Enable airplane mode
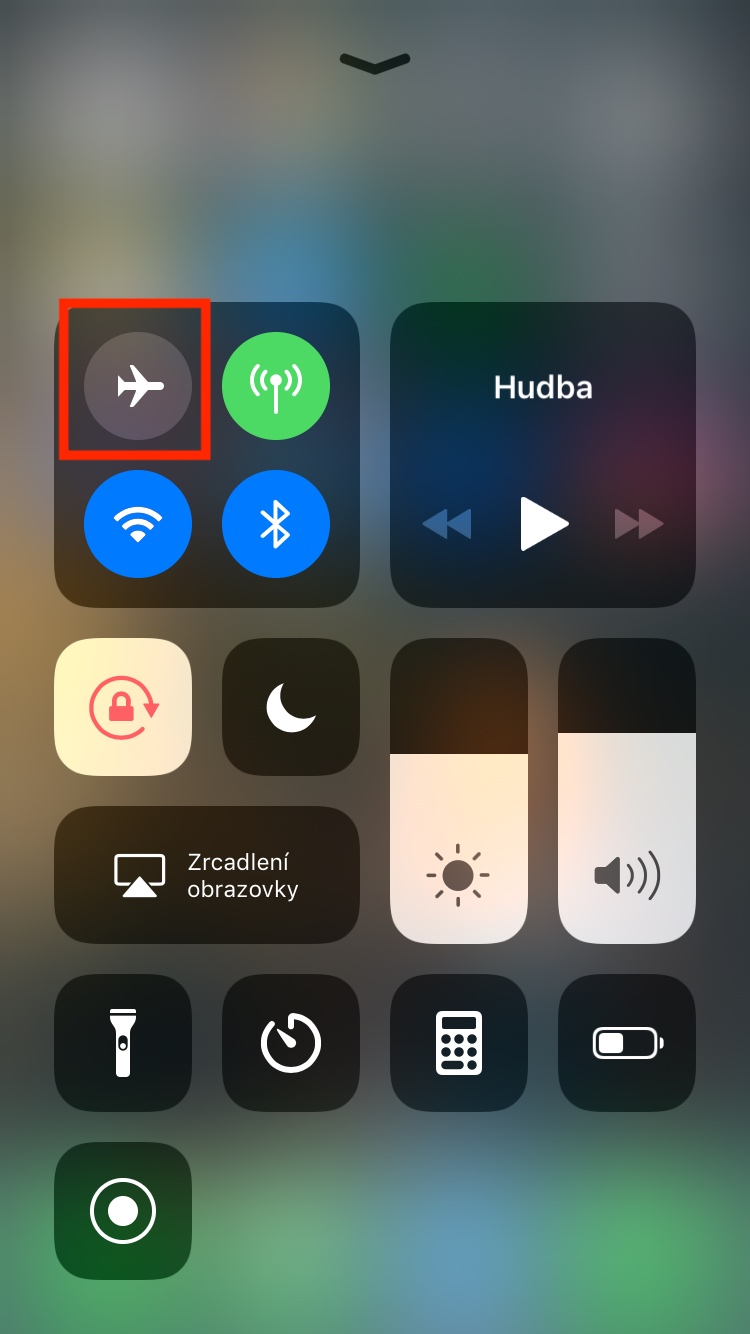This screenshot has height=1334, width=750. pyautogui.click(x=138, y=386)
